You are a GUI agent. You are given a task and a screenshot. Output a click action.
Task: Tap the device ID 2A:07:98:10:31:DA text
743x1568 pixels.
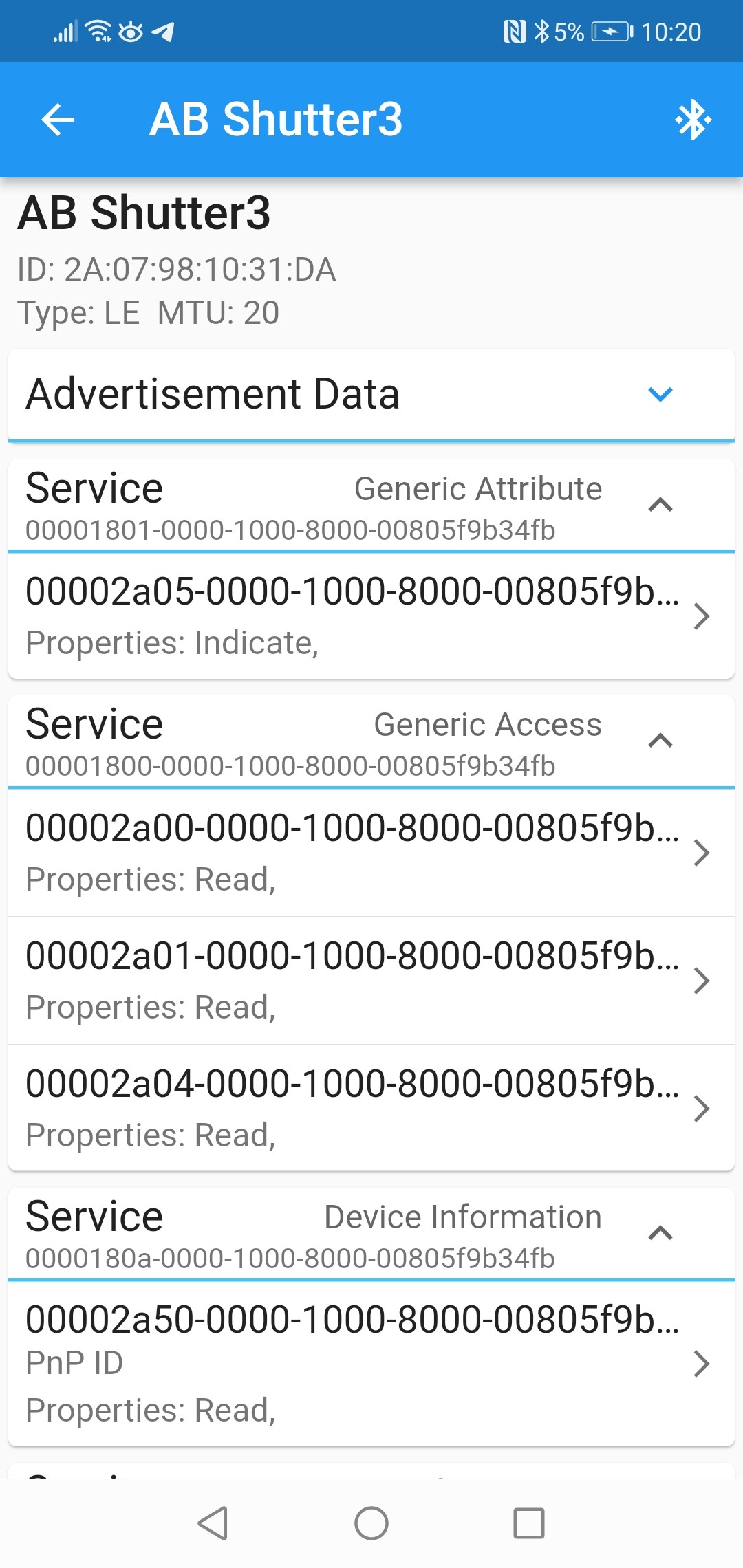(x=177, y=270)
